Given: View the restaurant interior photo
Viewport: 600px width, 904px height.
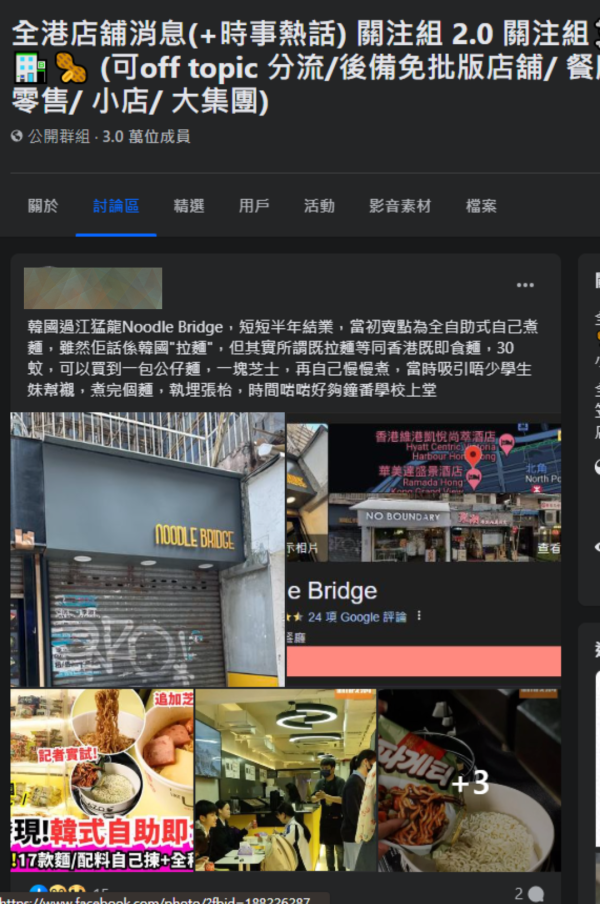Looking at the screenshot, I should pyautogui.click(x=285, y=780).
